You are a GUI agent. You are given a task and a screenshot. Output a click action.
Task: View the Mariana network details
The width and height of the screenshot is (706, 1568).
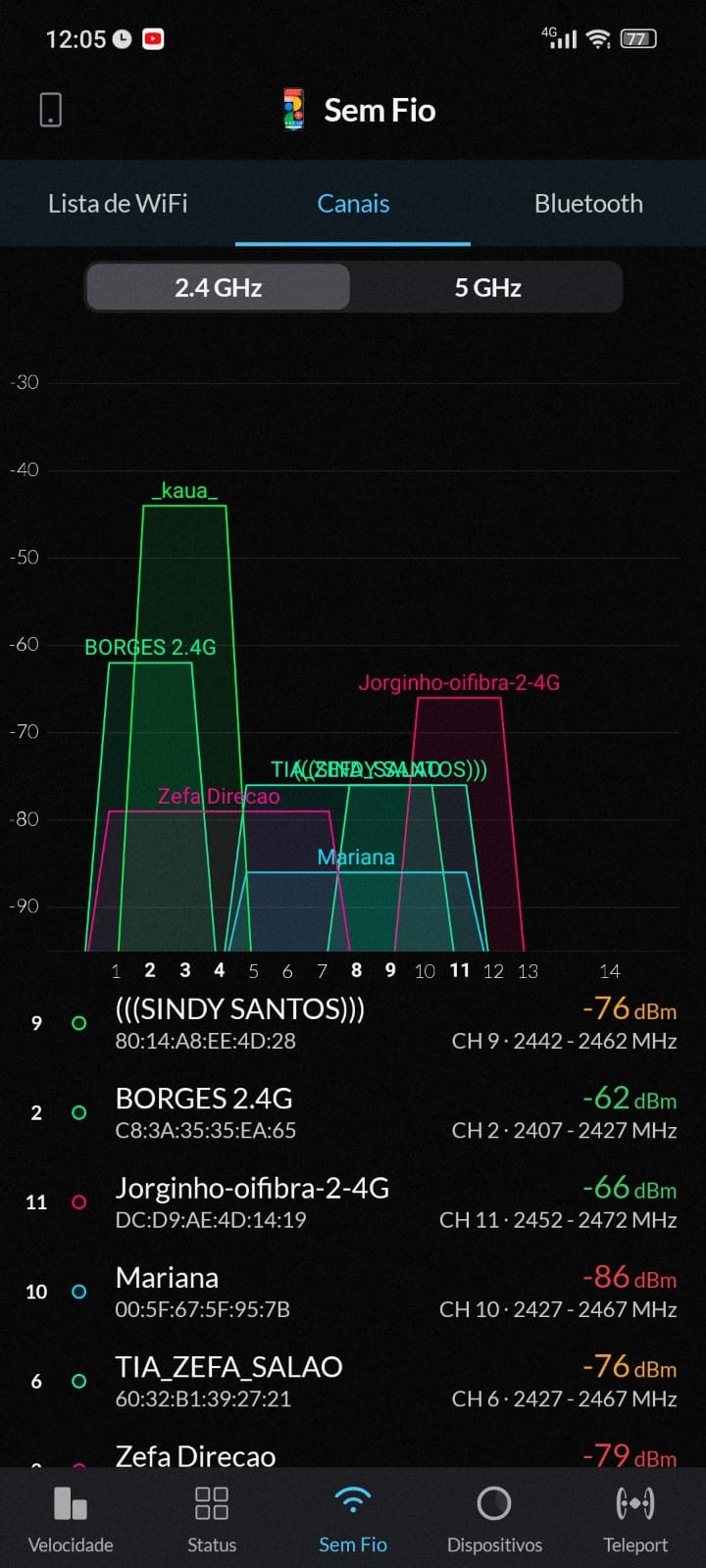[x=353, y=1292]
